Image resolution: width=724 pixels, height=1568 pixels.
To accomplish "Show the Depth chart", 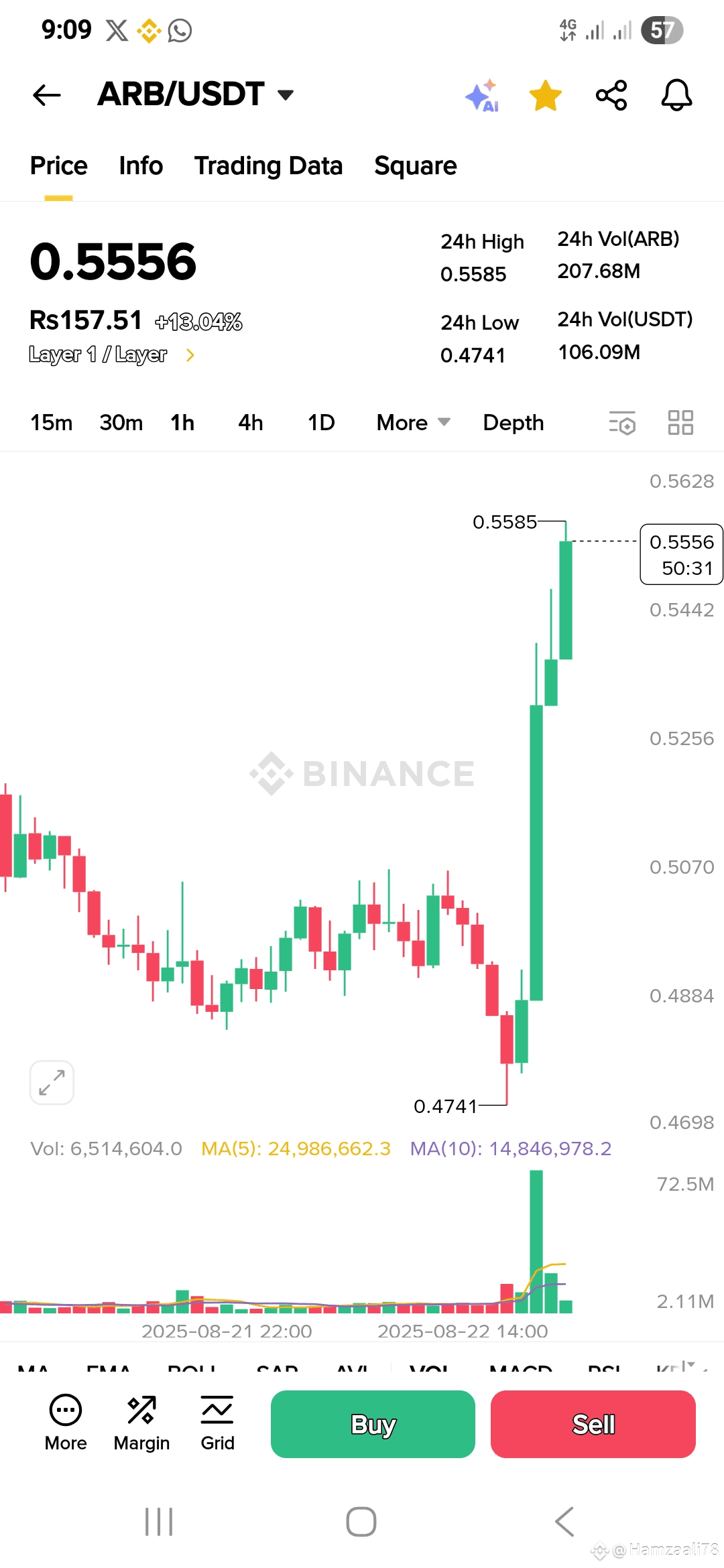I will 514,423.
